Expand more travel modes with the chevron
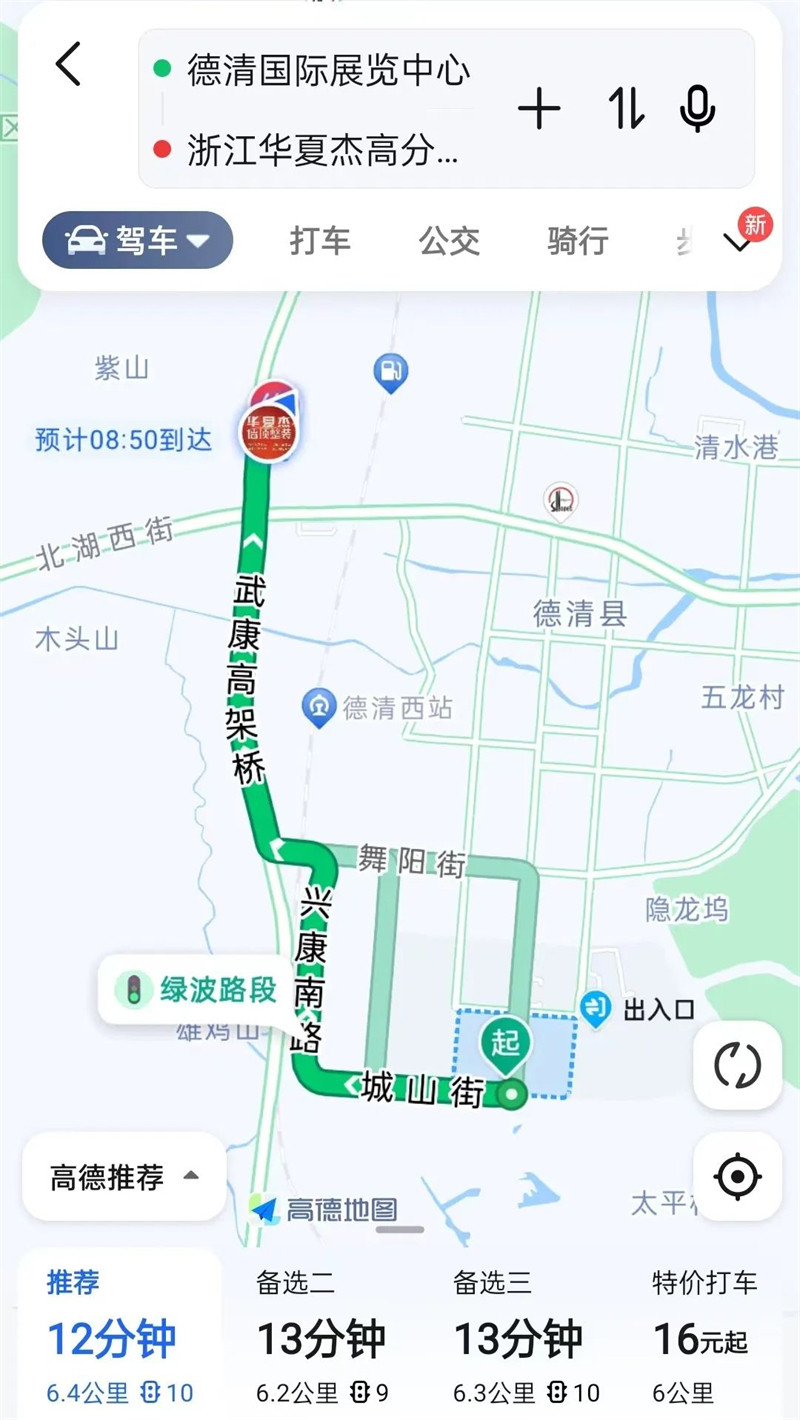This screenshot has height=1420, width=800. pos(740,244)
